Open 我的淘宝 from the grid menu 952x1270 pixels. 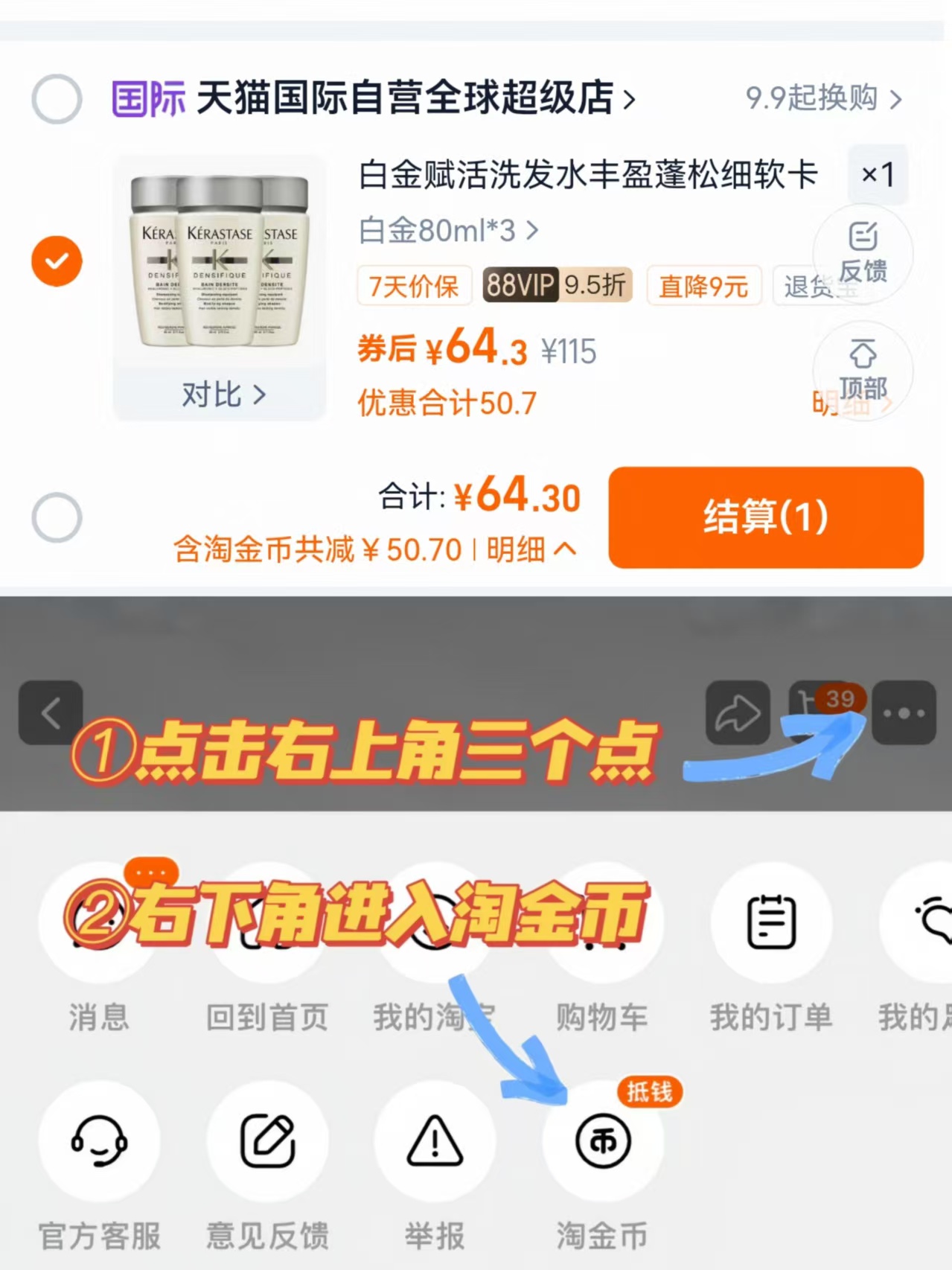pyautogui.click(x=435, y=923)
